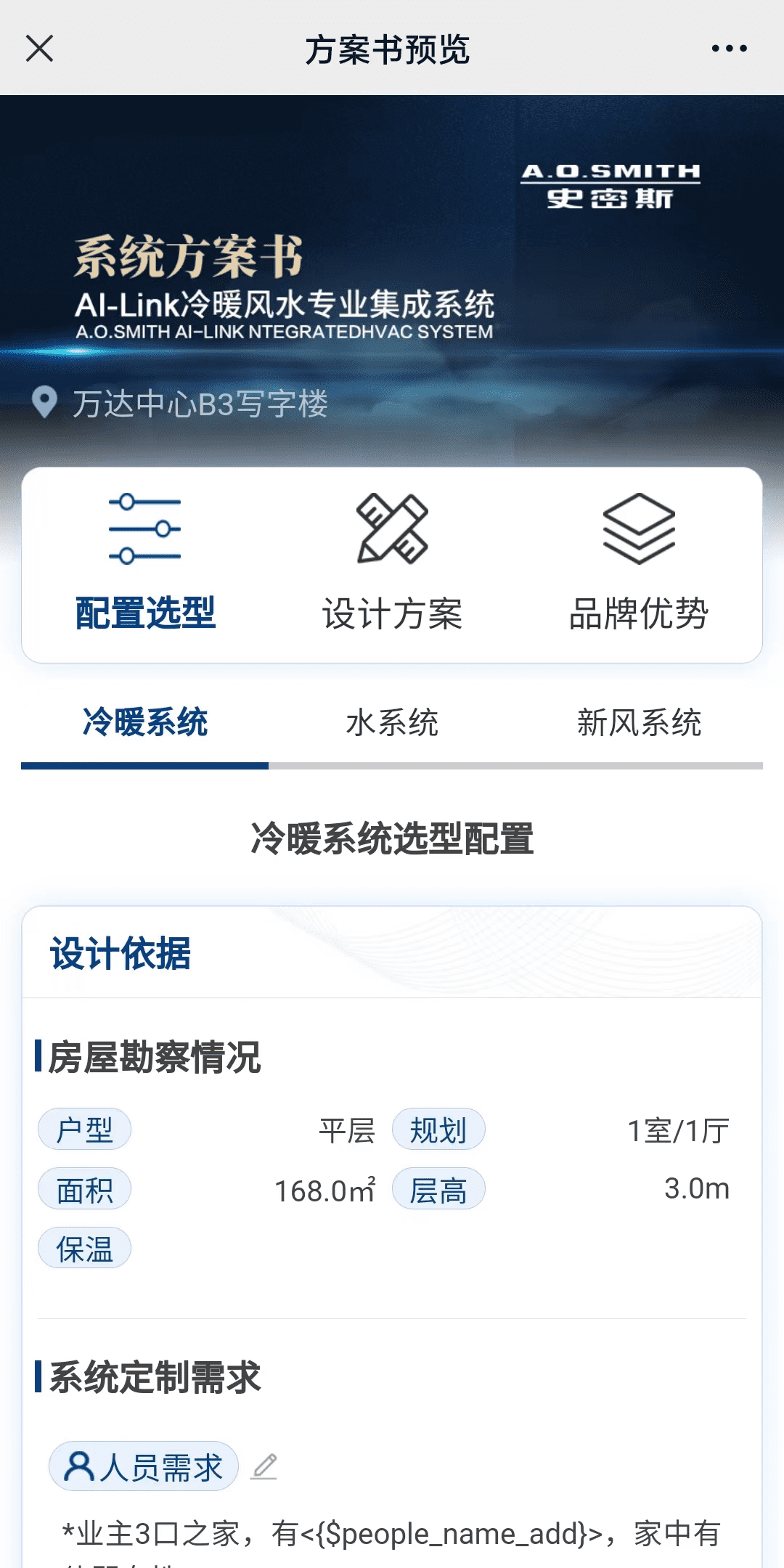This screenshot has height=1568, width=784.
Task: Switch to the 新风系统 tab
Action: click(639, 723)
